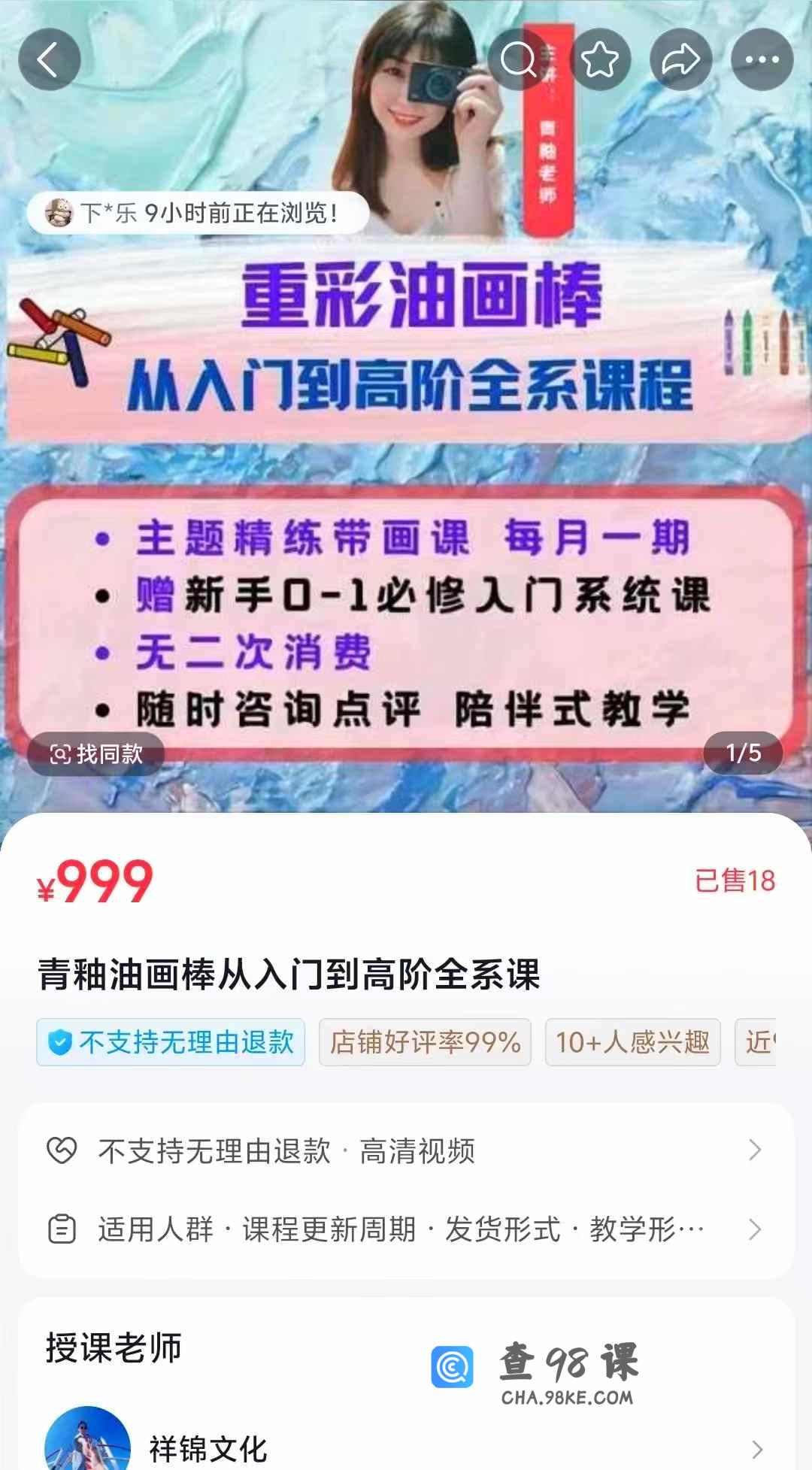Image resolution: width=812 pixels, height=1470 pixels.
Task: Go back using the back arrow
Action: [x=49, y=59]
